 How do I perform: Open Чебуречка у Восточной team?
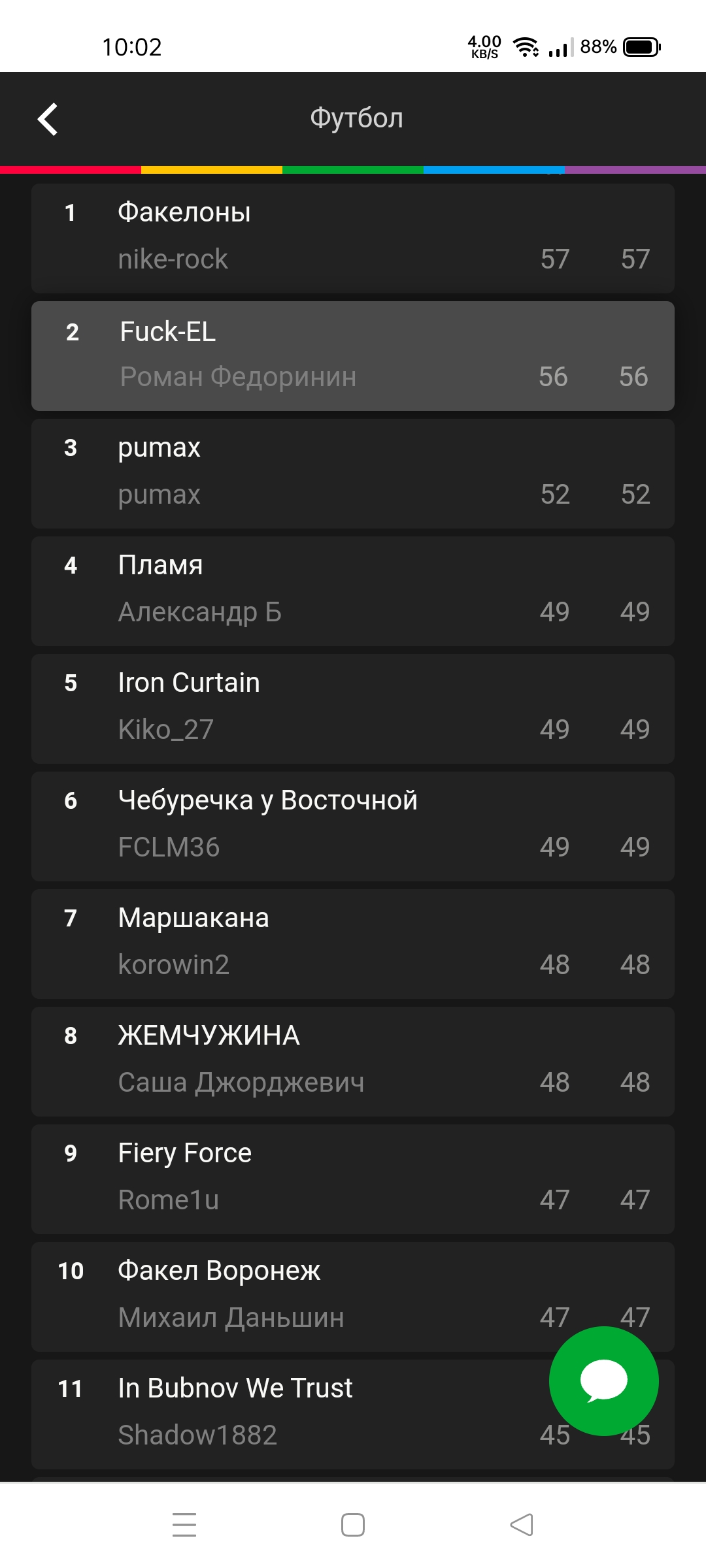click(353, 826)
